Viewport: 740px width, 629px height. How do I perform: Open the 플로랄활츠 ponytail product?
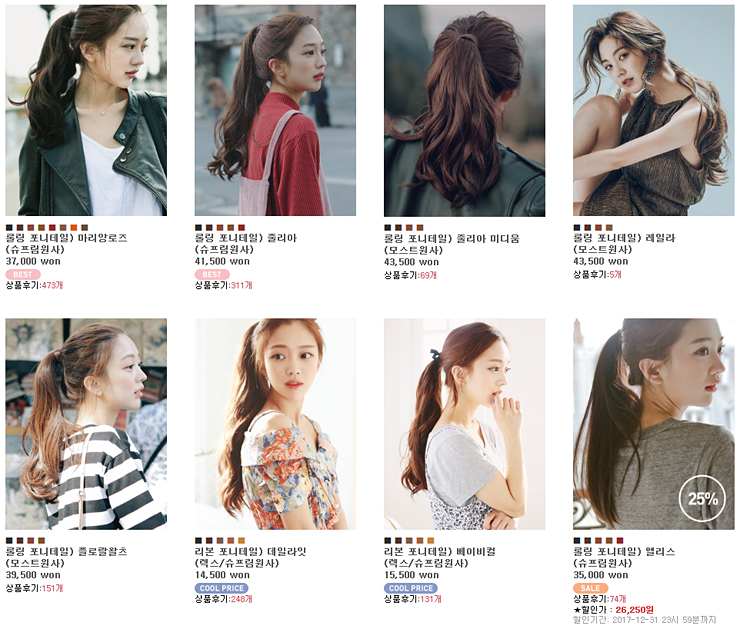(86, 423)
